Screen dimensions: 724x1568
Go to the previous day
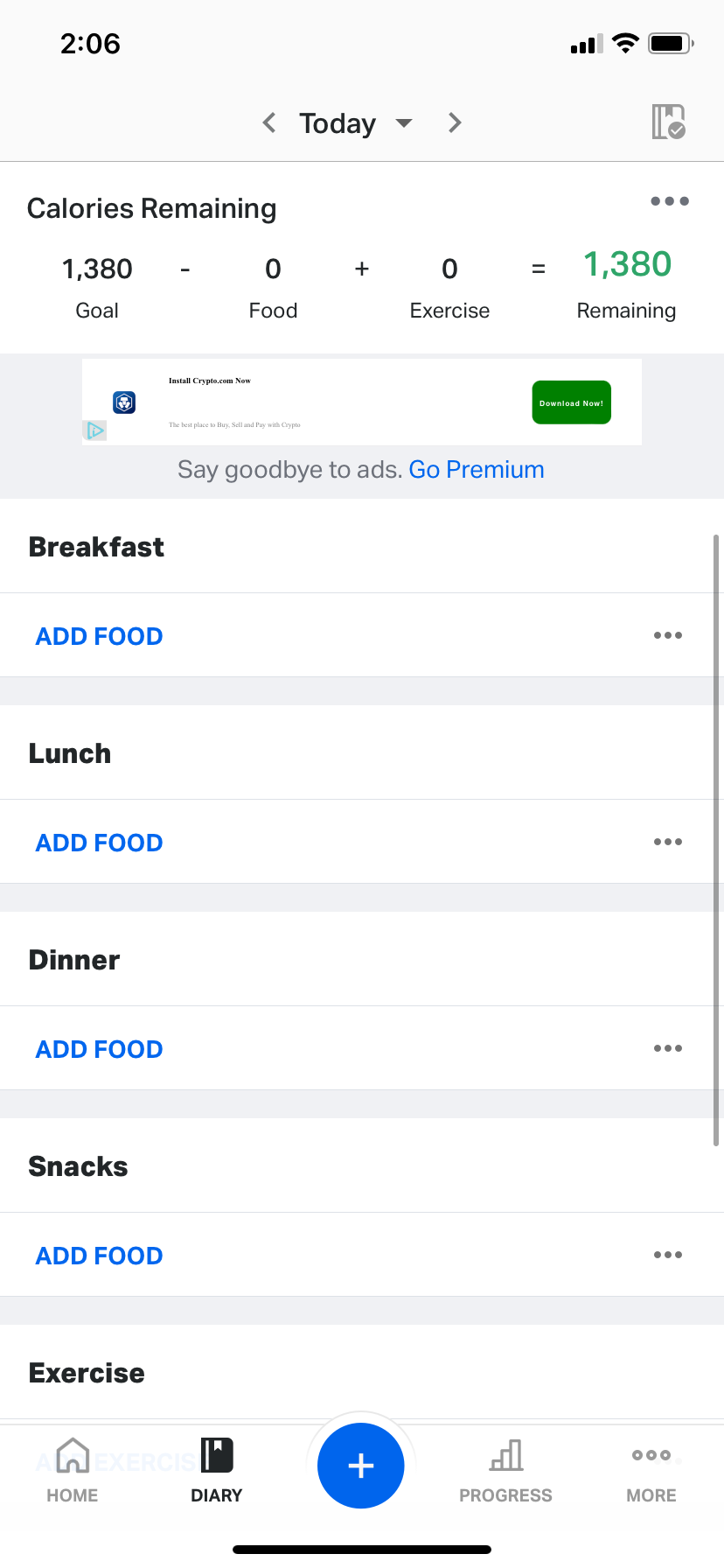click(x=269, y=123)
